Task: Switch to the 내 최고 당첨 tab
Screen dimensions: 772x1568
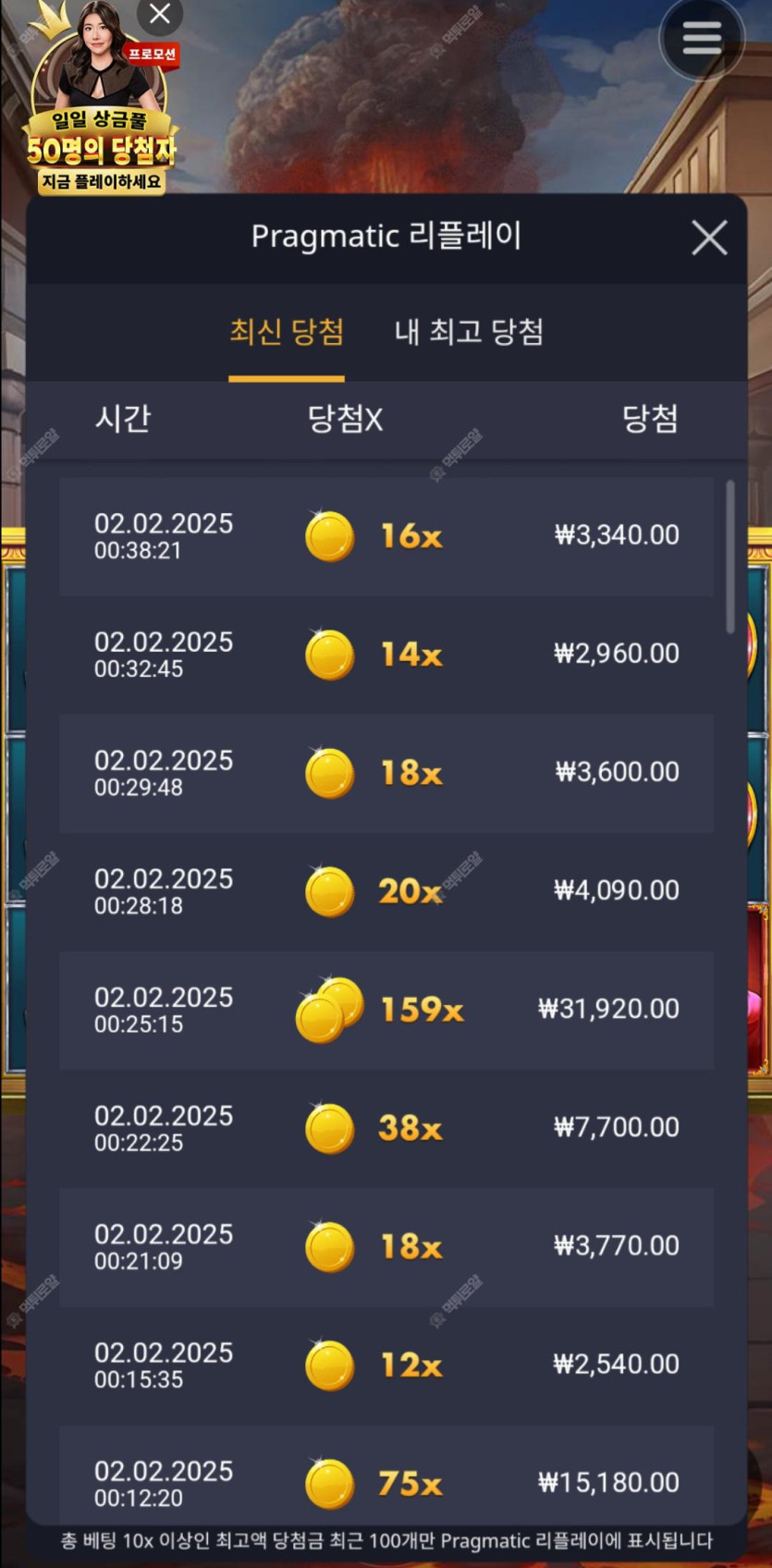Action: 469,332
